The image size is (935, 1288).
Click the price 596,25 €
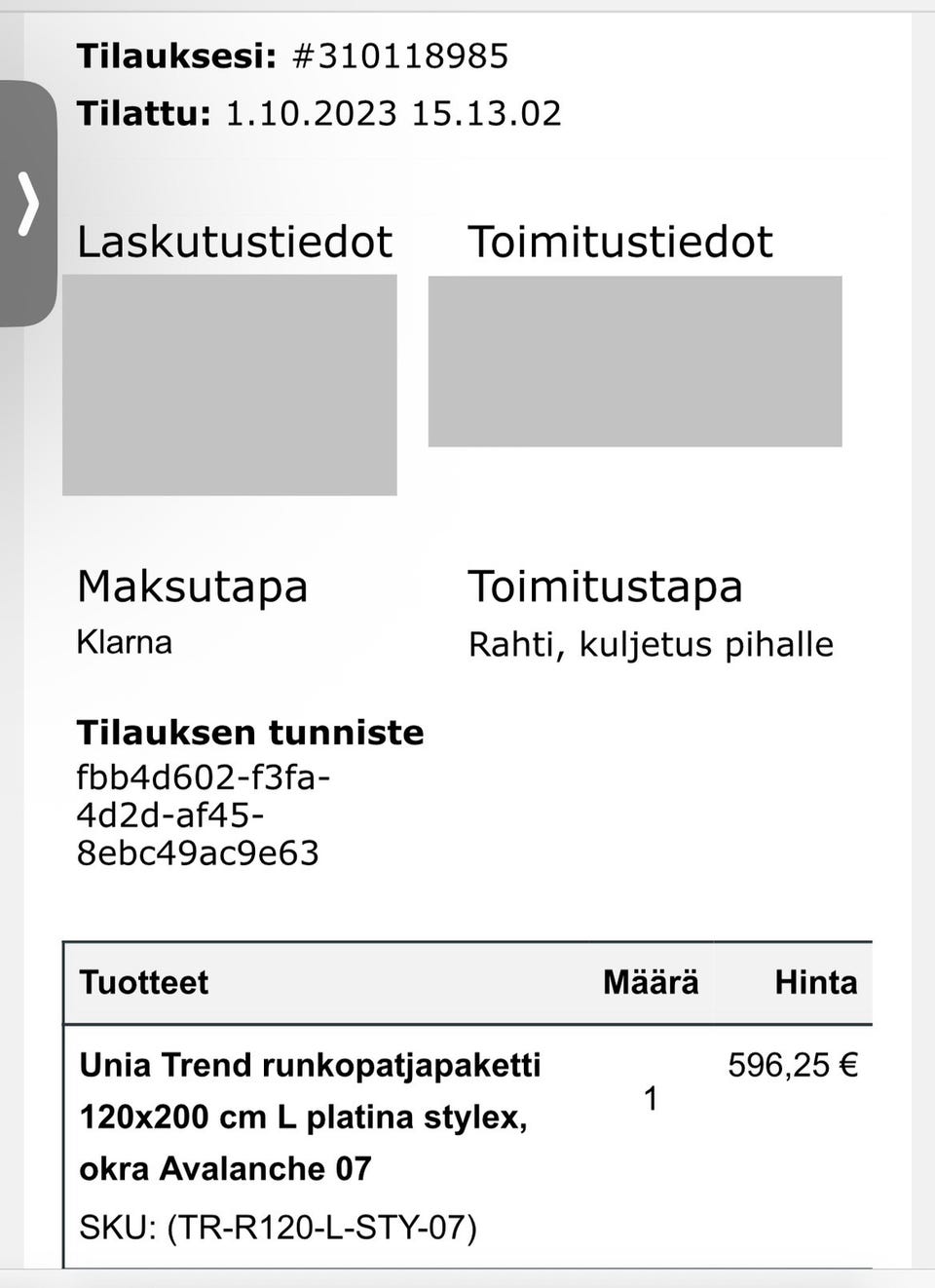point(792,1065)
